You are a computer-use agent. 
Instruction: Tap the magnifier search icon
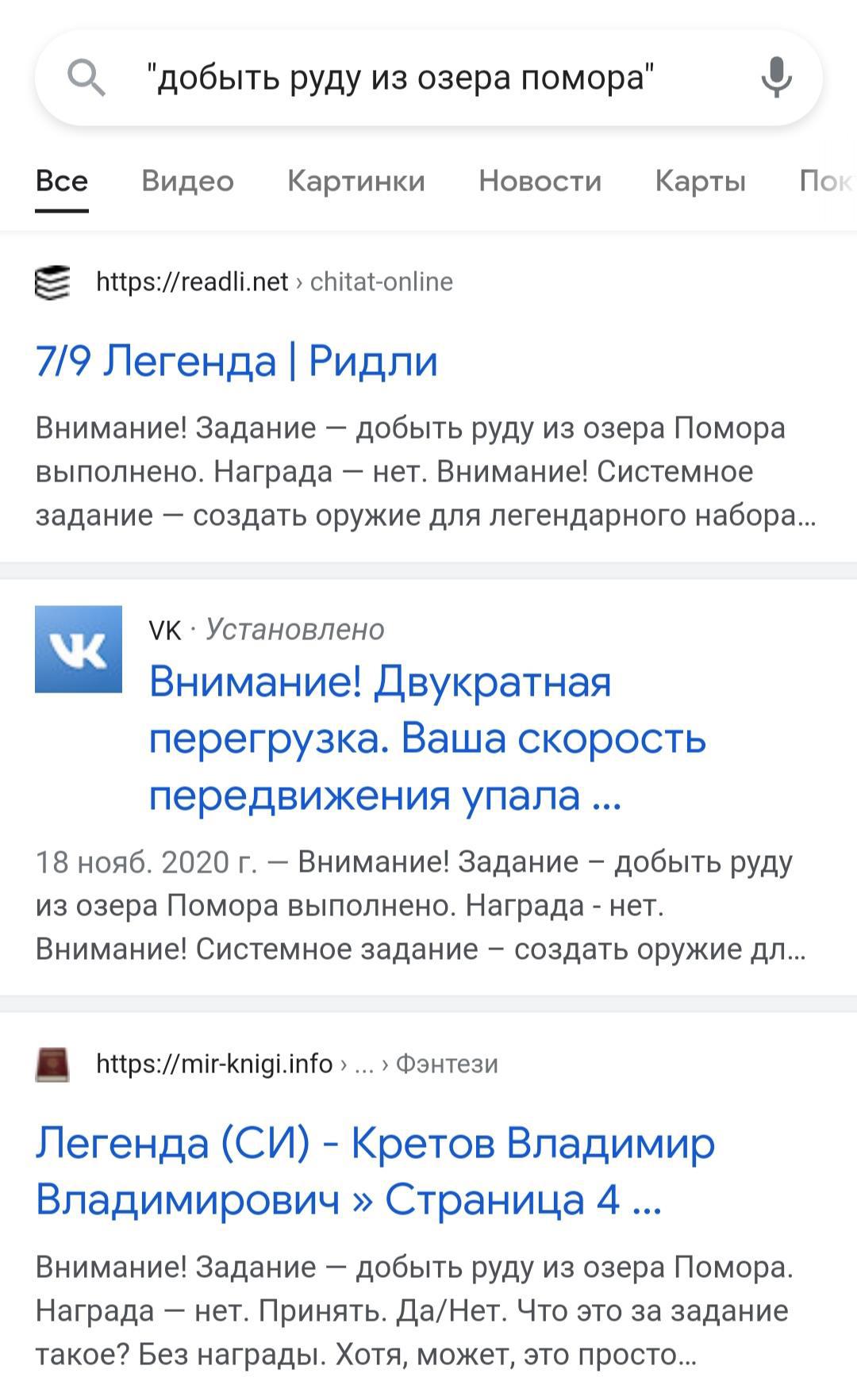tap(86, 78)
